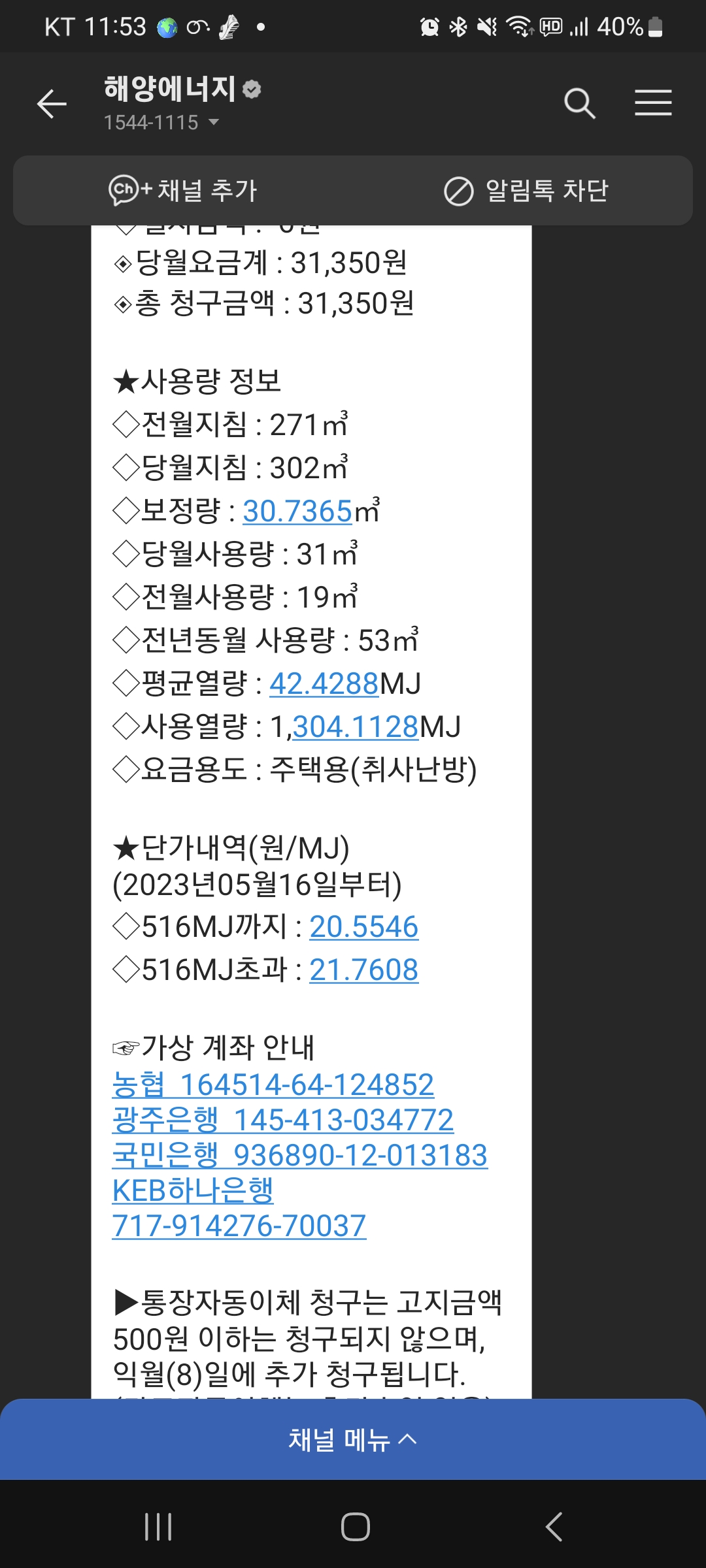Open the 국민은행 936890-12-013183 account link

(x=300, y=1156)
